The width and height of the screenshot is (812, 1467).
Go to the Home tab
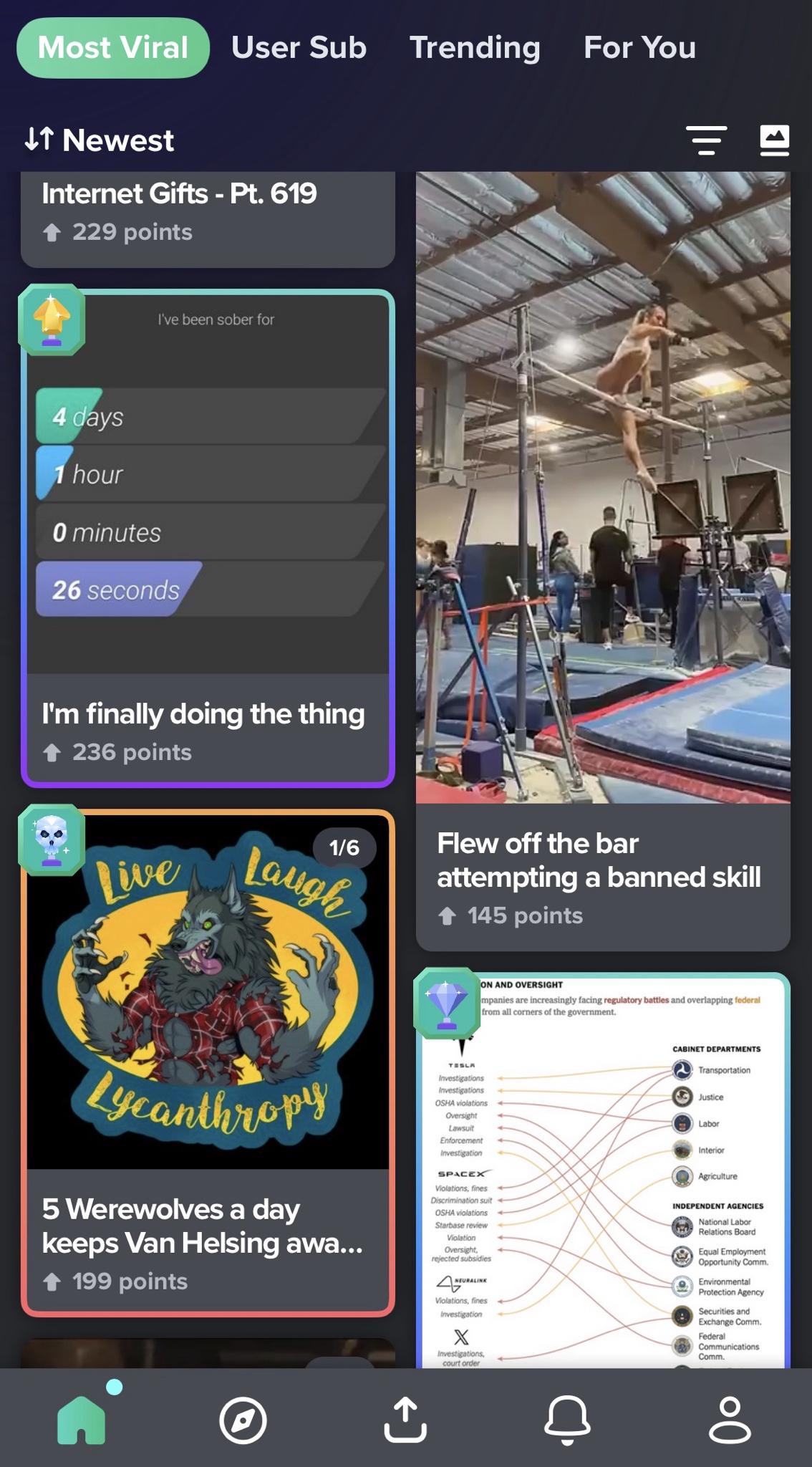click(x=82, y=1420)
